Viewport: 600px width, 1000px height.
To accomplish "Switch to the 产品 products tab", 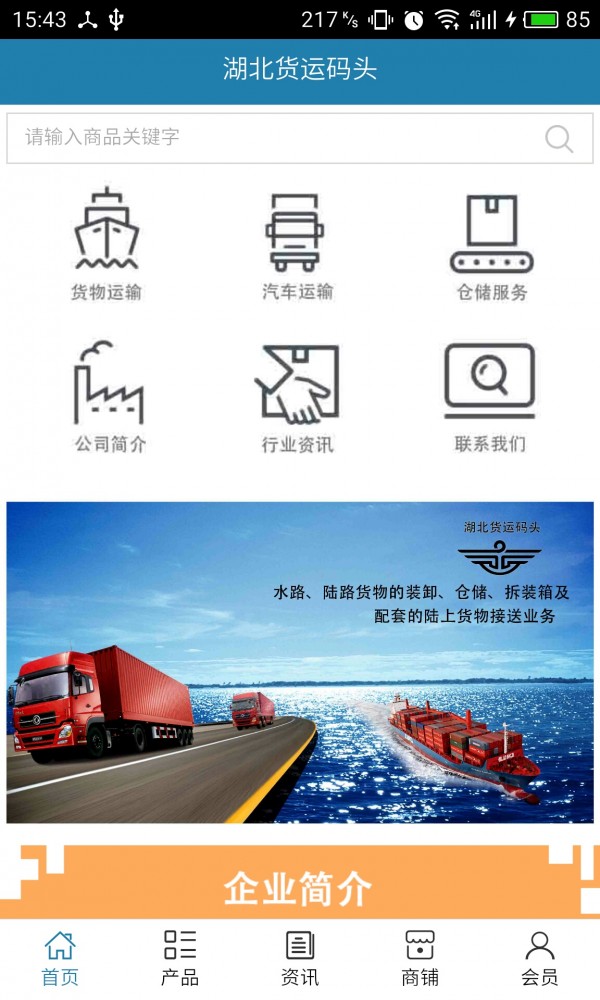I will [180, 958].
